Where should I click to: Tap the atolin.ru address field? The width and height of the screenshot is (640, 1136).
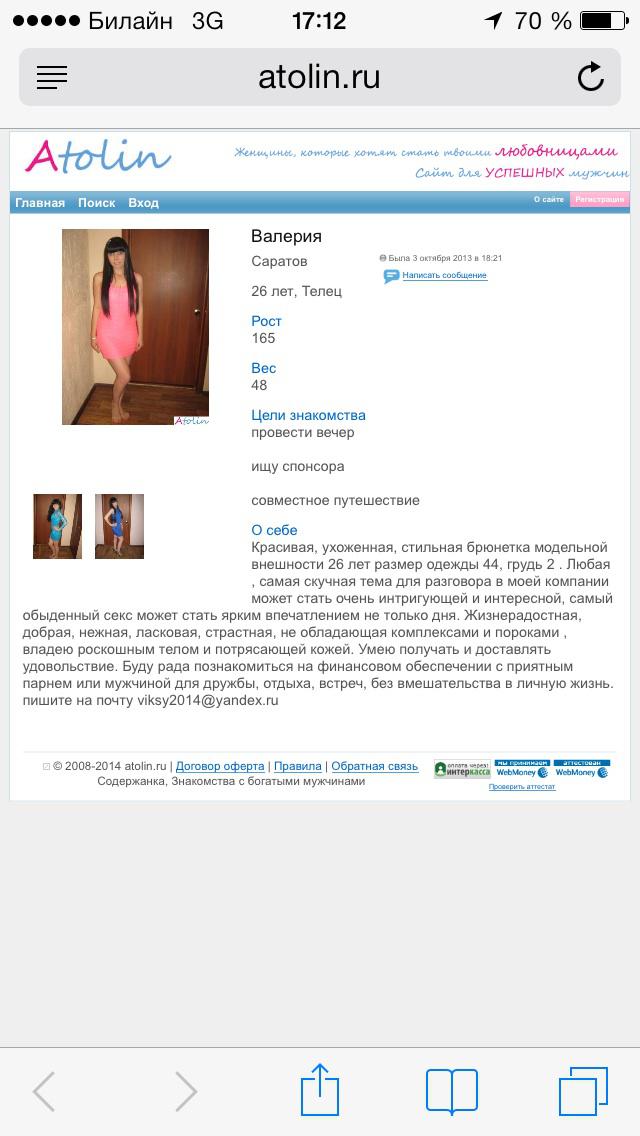(x=320, y=77)
